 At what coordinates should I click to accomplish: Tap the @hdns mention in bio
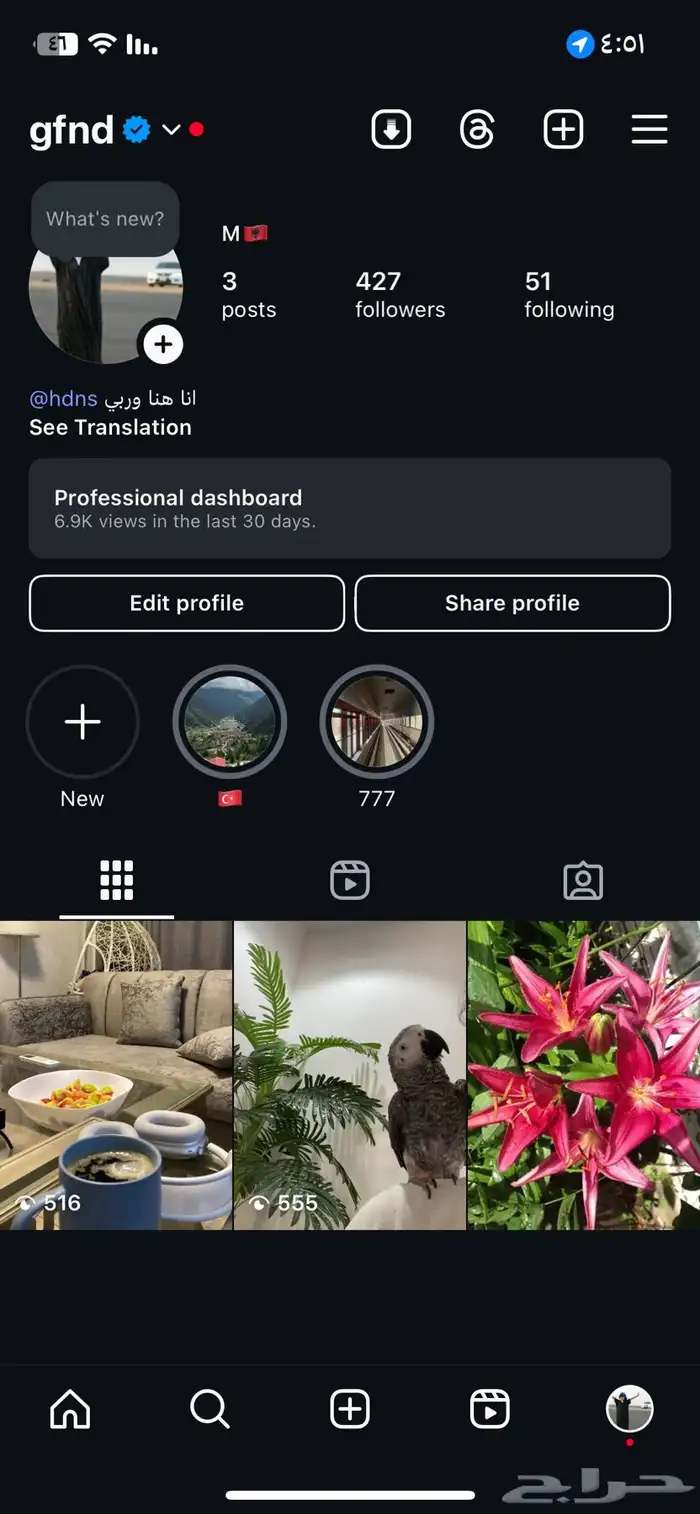point(63,399)
